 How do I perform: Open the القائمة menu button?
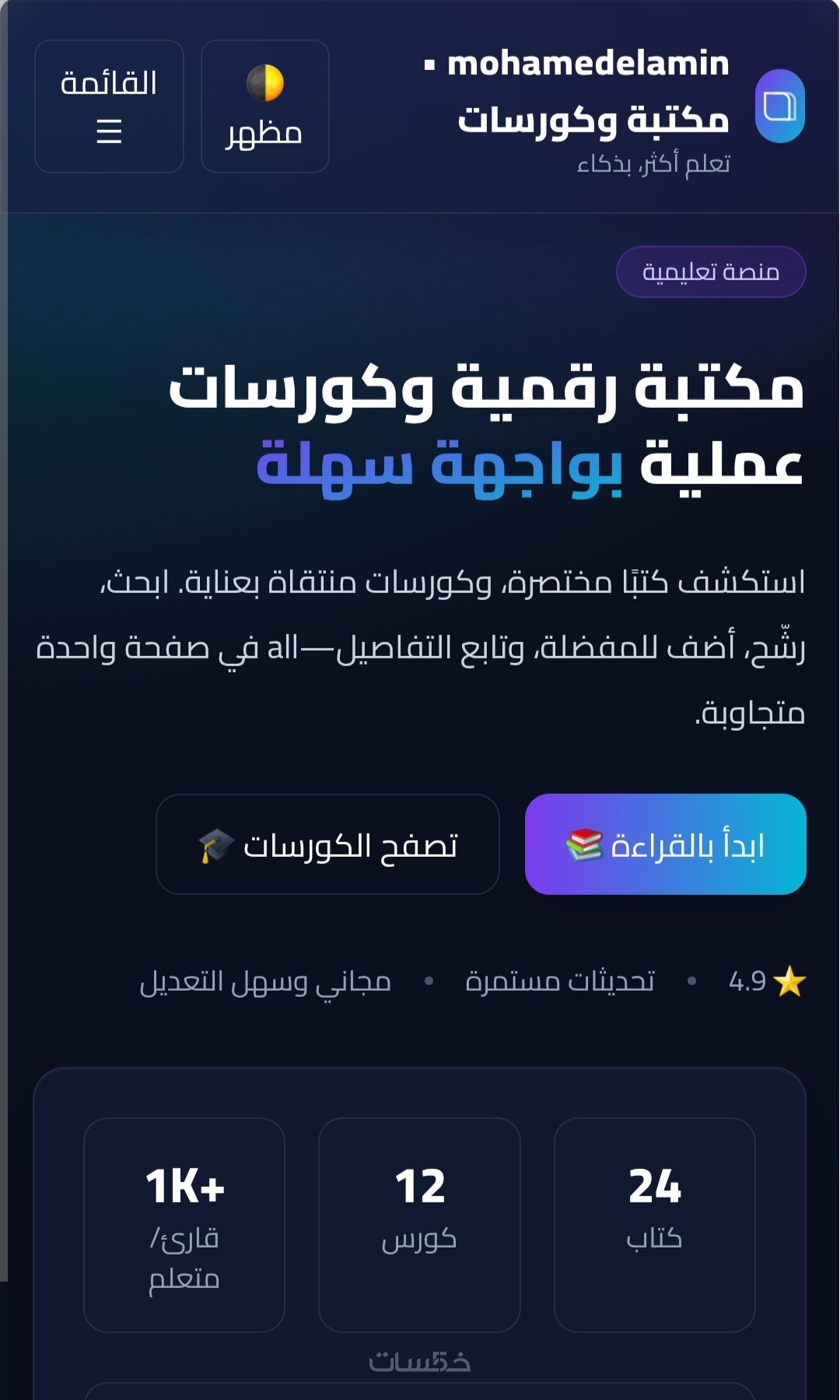coord(109,107)
